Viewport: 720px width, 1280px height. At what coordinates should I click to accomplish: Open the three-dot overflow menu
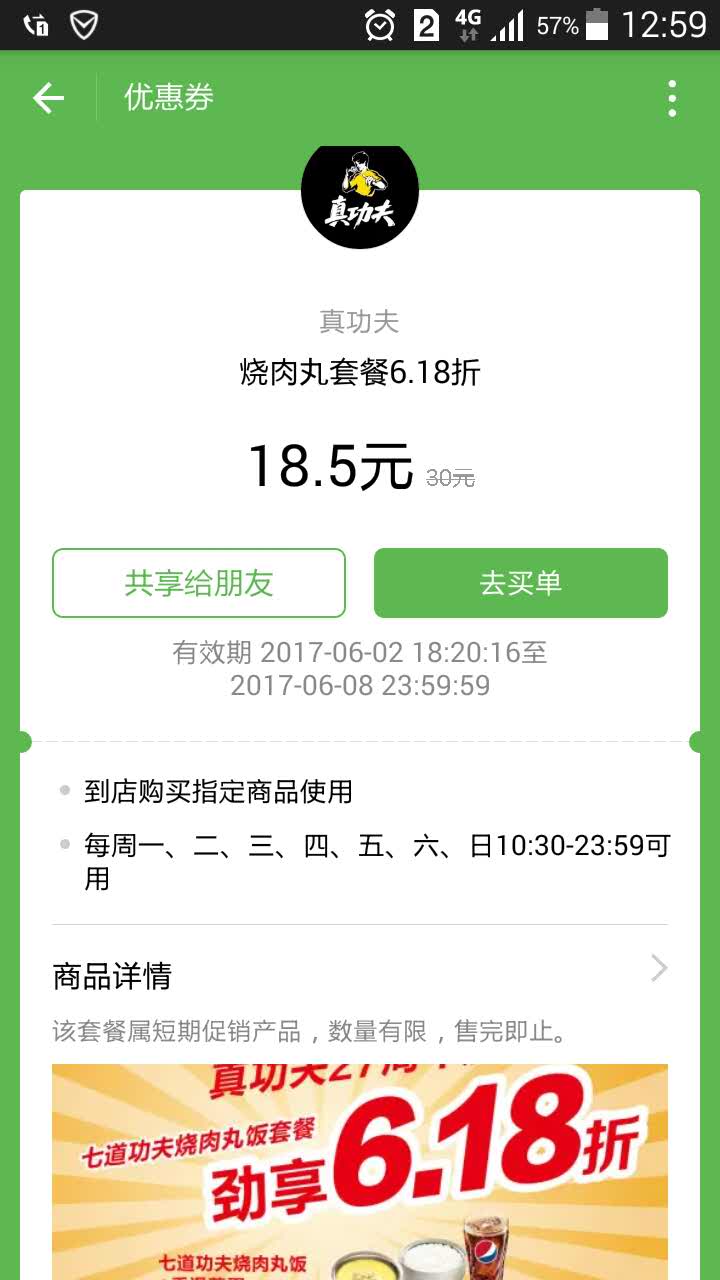click(x=672, y=98)
